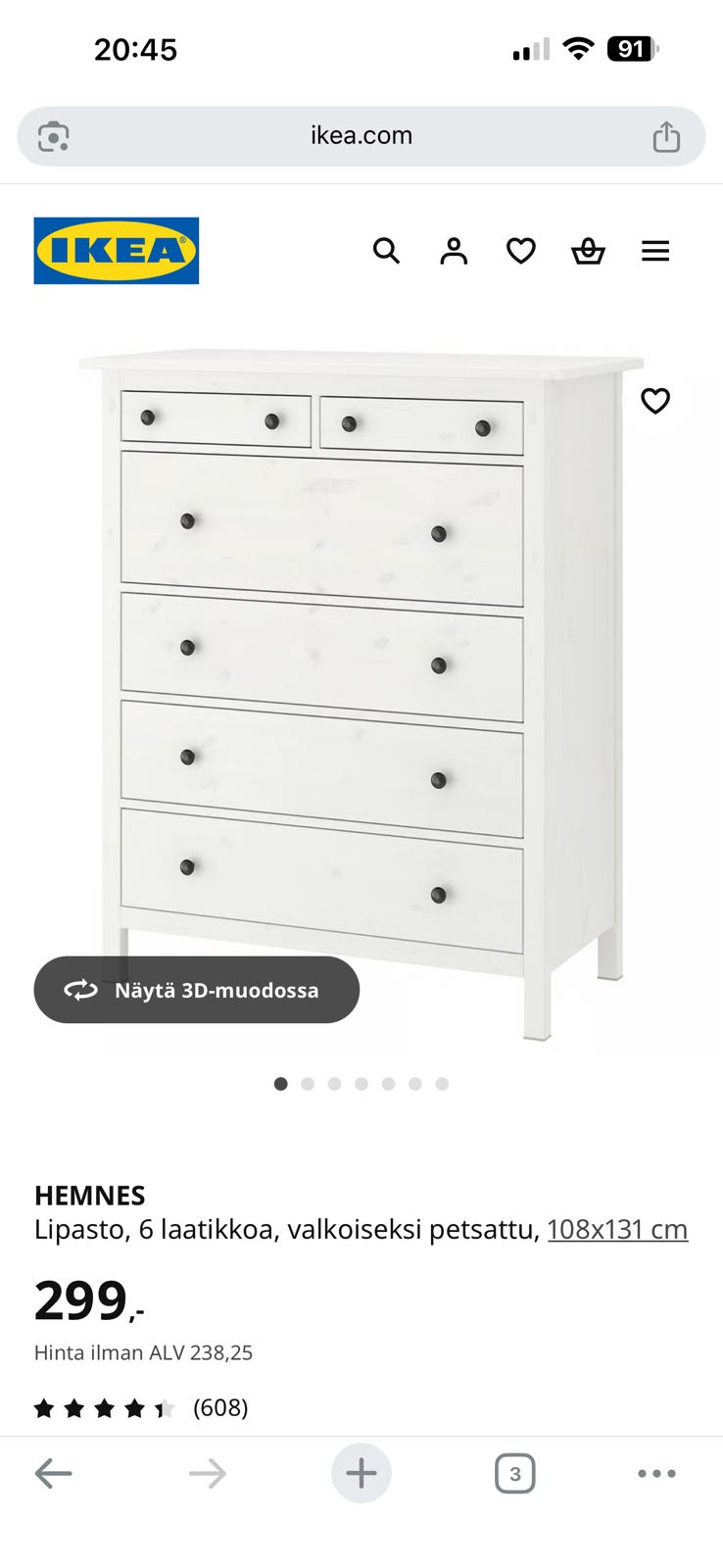Tap the ikea.com address bar

[x=361, y=136]
